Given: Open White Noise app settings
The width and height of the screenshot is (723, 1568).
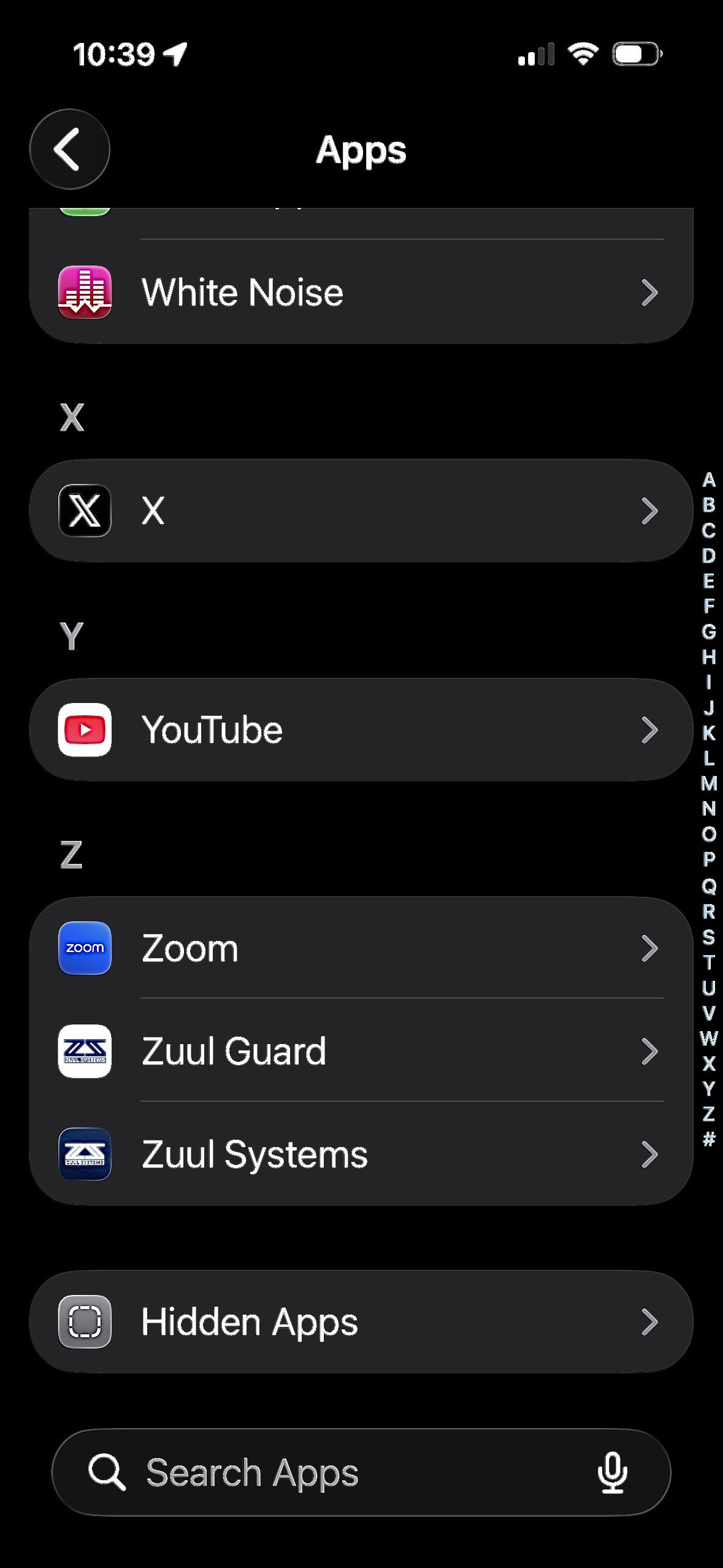Looking at the screenshot, I should (361, 292).
